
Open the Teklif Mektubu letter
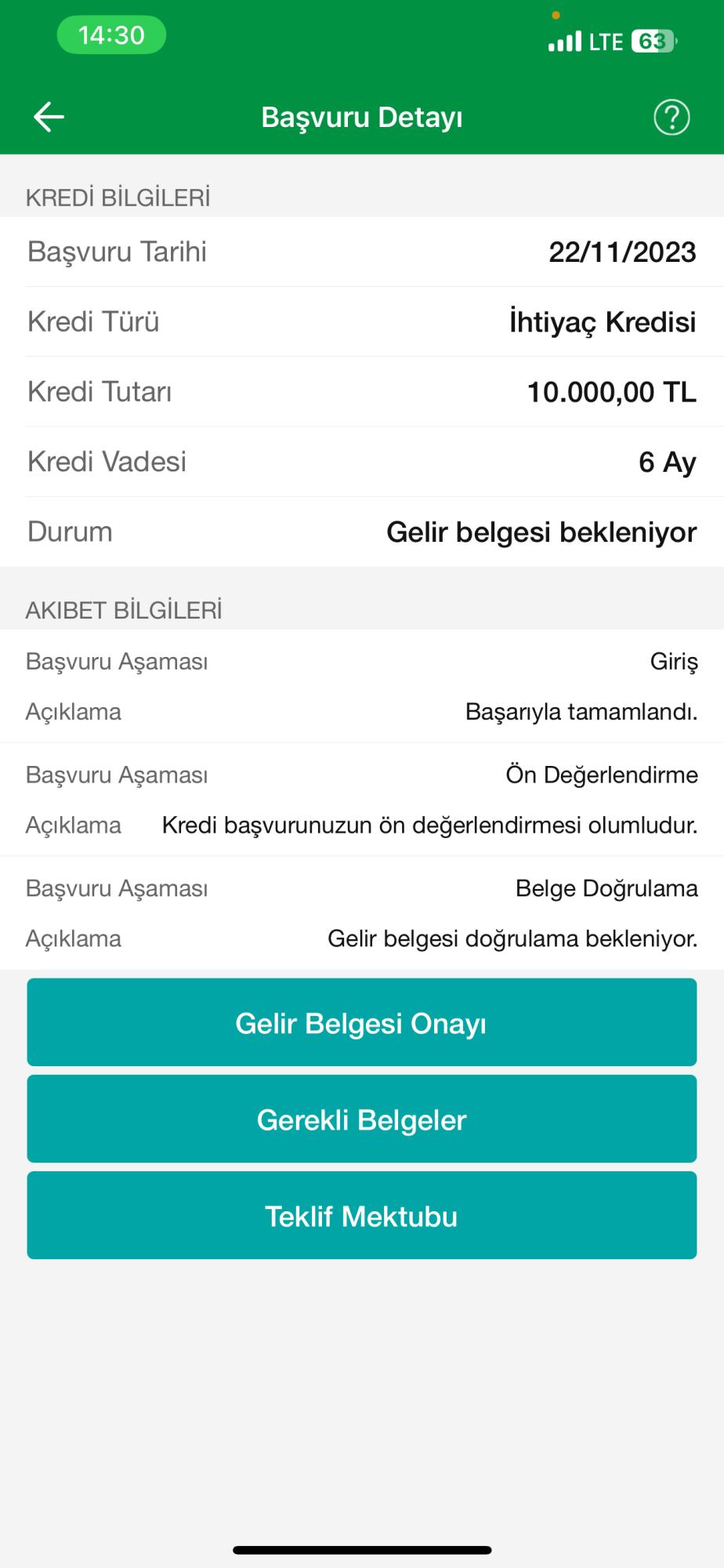pyautogui.click(x=361, y=1215)
